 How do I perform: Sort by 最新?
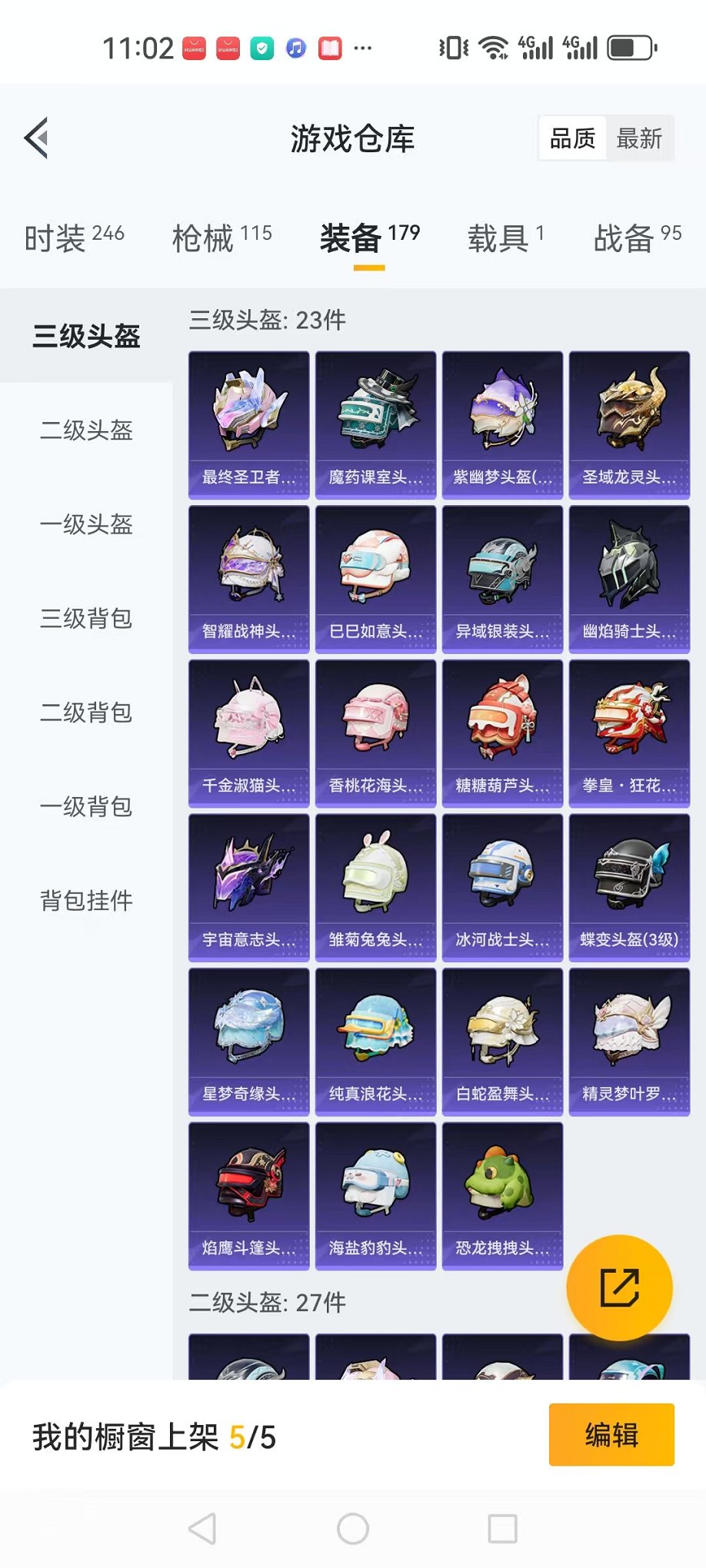(x=639, y=138)
